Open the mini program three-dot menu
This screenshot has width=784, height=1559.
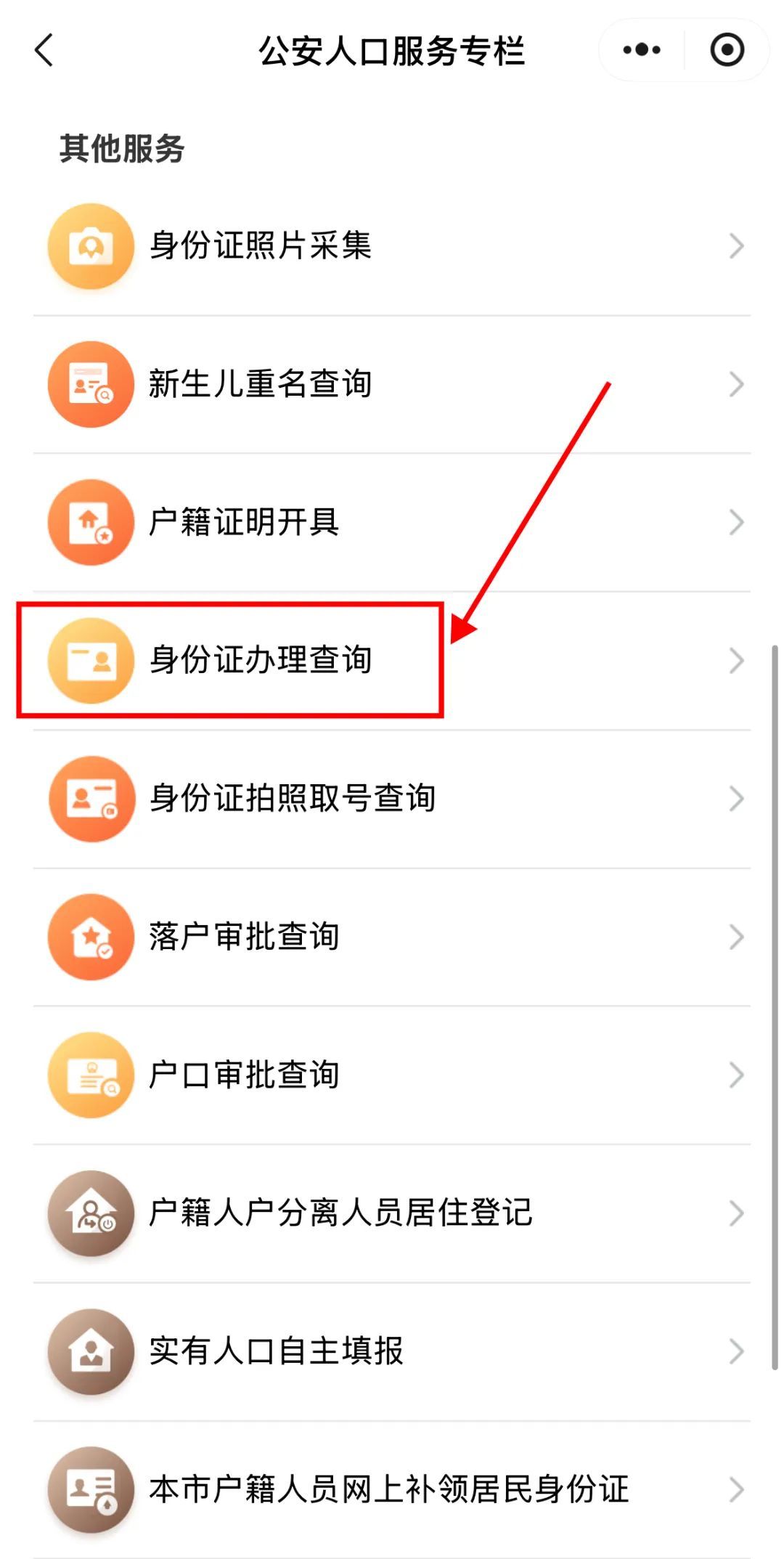pos(642,50)
